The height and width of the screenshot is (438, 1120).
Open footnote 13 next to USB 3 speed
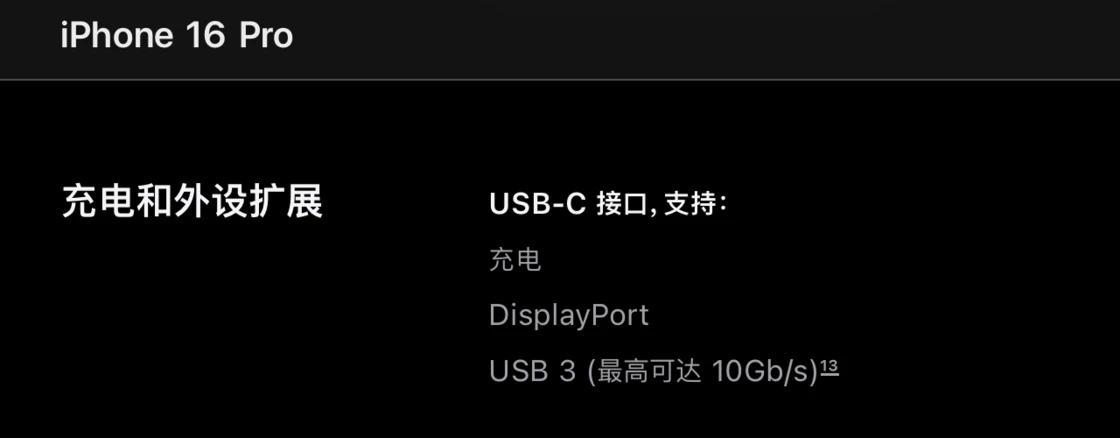tap(829, 368)
